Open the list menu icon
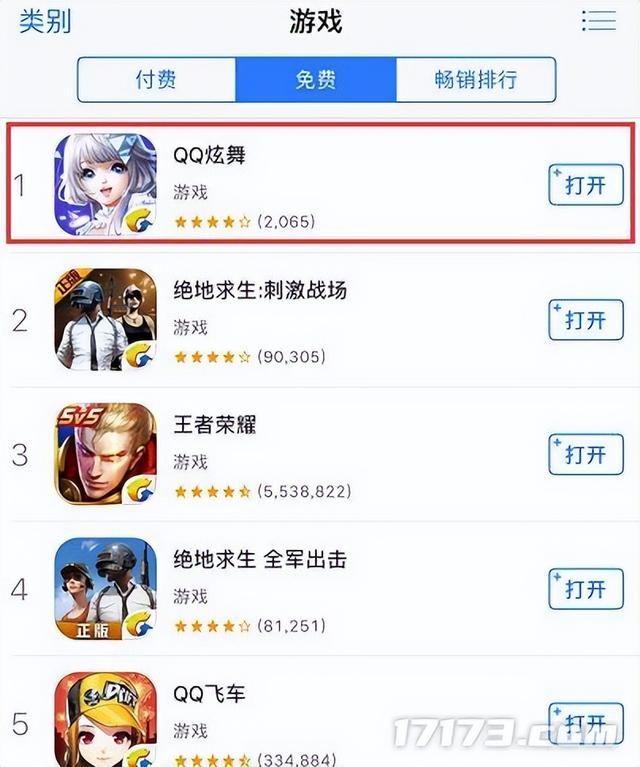Viewport: 640px width, 767px height. pyautogui.click(x=598, y=21)
